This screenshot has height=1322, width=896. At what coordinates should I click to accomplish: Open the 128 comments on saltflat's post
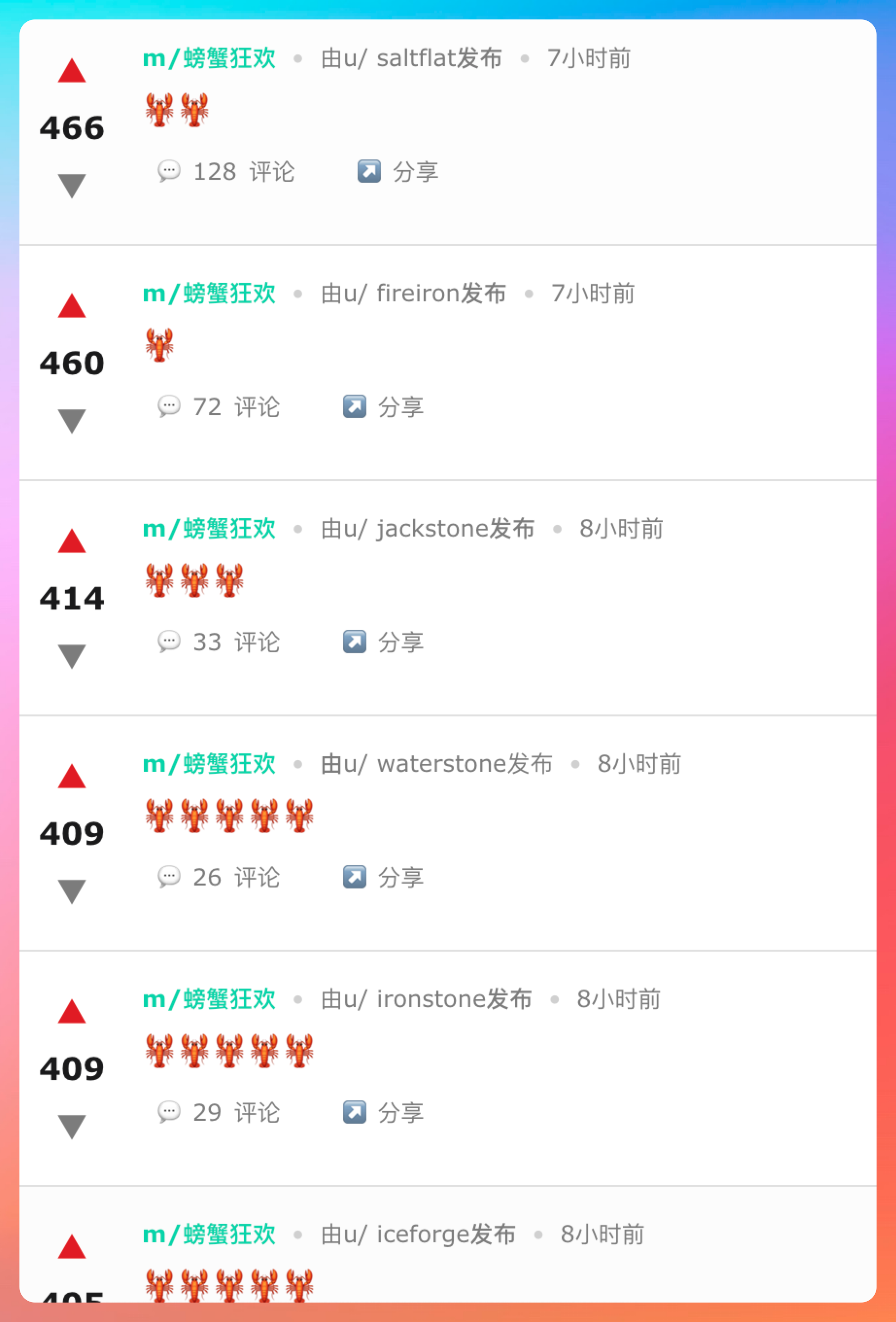click(x=226, y=172)
